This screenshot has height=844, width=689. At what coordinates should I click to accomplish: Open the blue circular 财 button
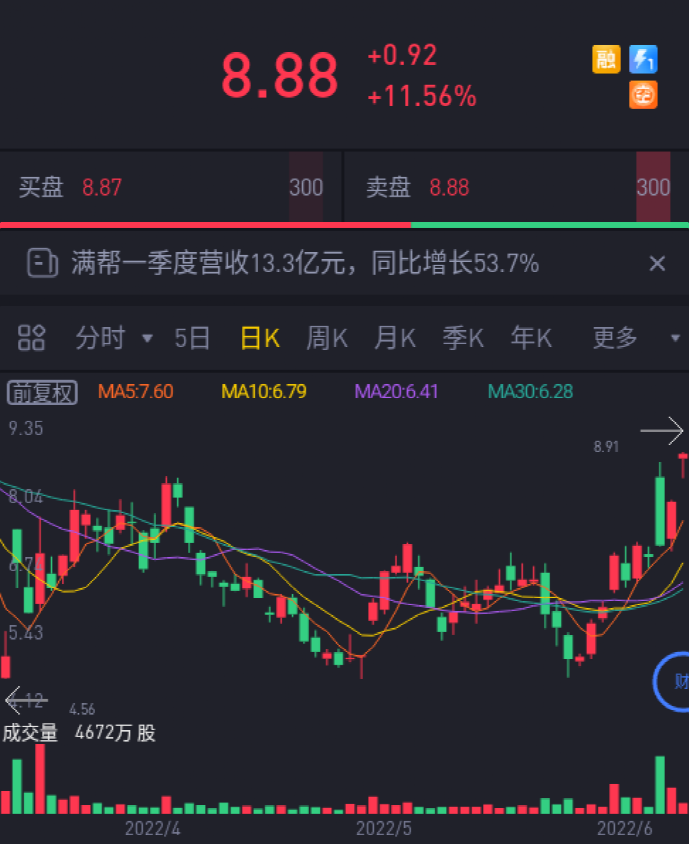674,682
